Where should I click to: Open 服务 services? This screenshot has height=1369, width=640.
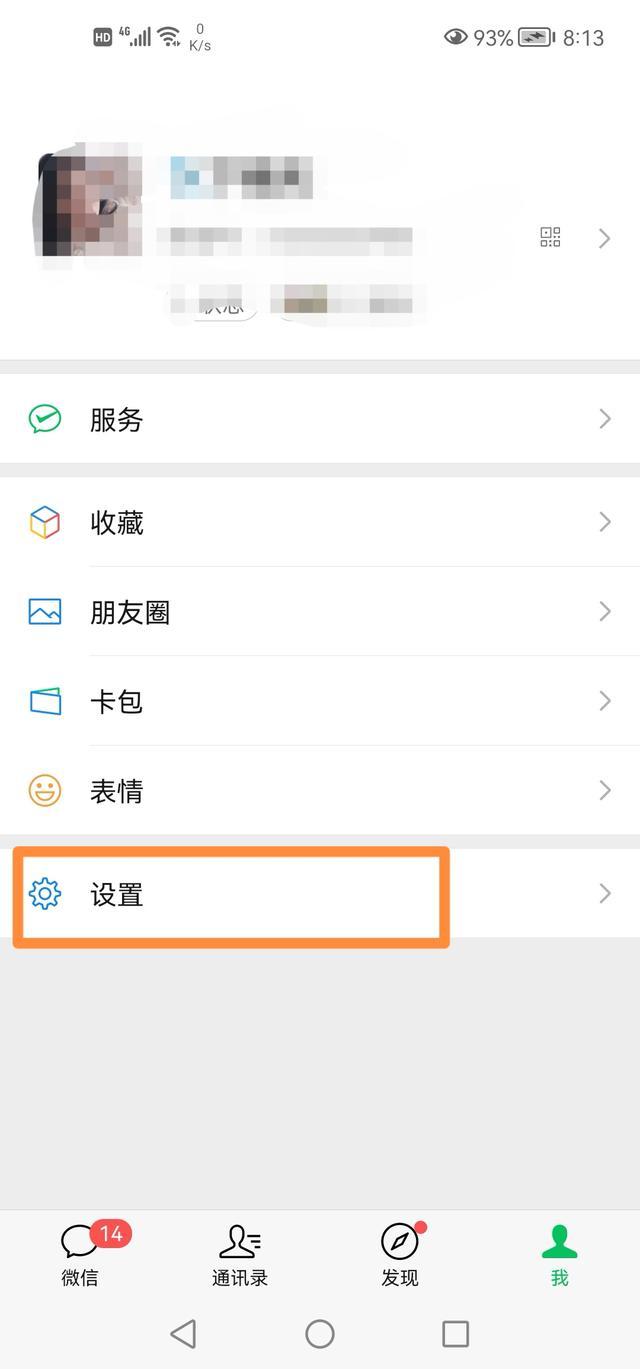[x=320, y=419]
